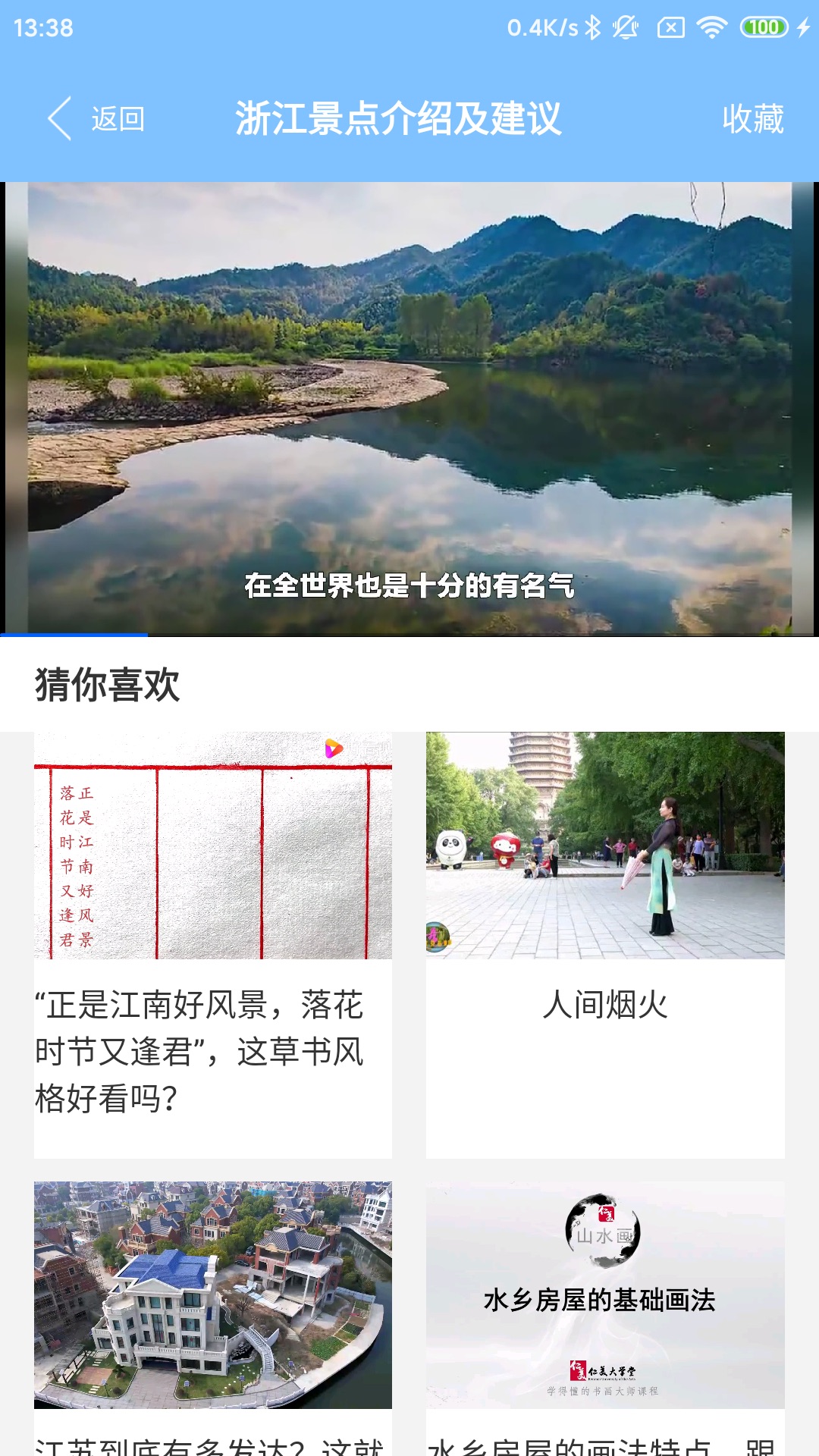This screenshot has width=819, height=1456.
Task: Tap 收藏 to save this video
Action: coord(752,119)
